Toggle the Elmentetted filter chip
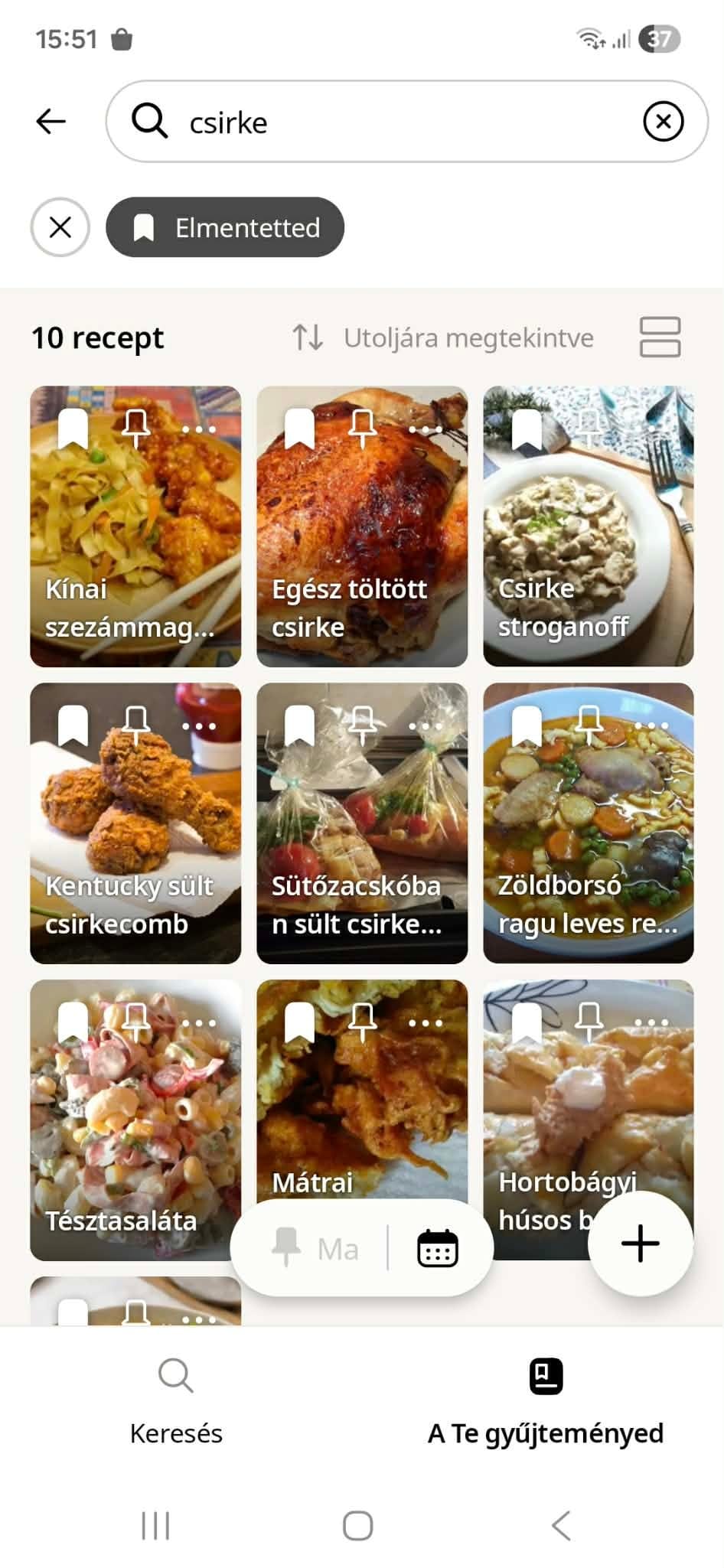 coord(225,227)
